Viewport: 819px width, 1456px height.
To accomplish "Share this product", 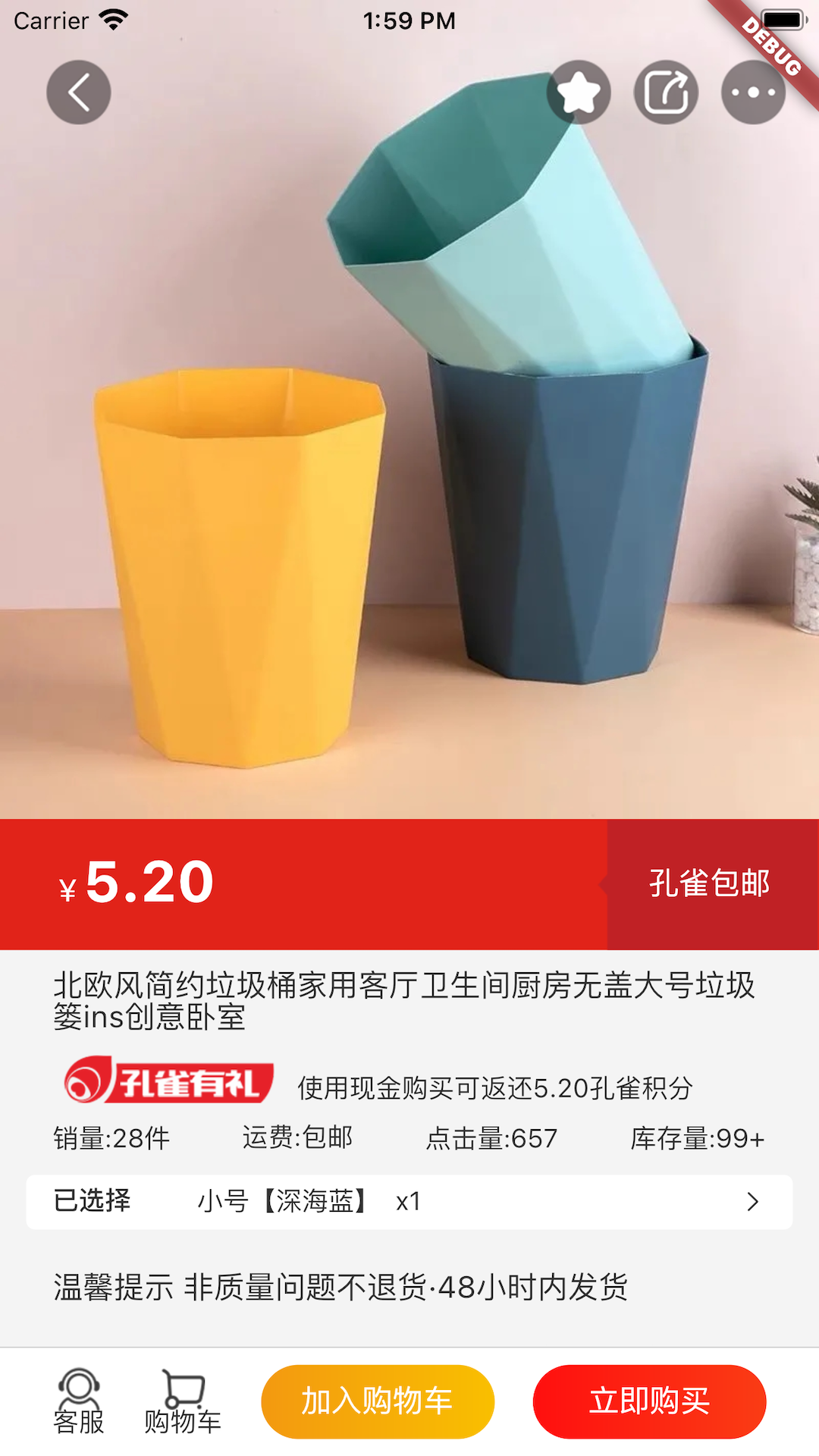I will (x=666, y=93).
